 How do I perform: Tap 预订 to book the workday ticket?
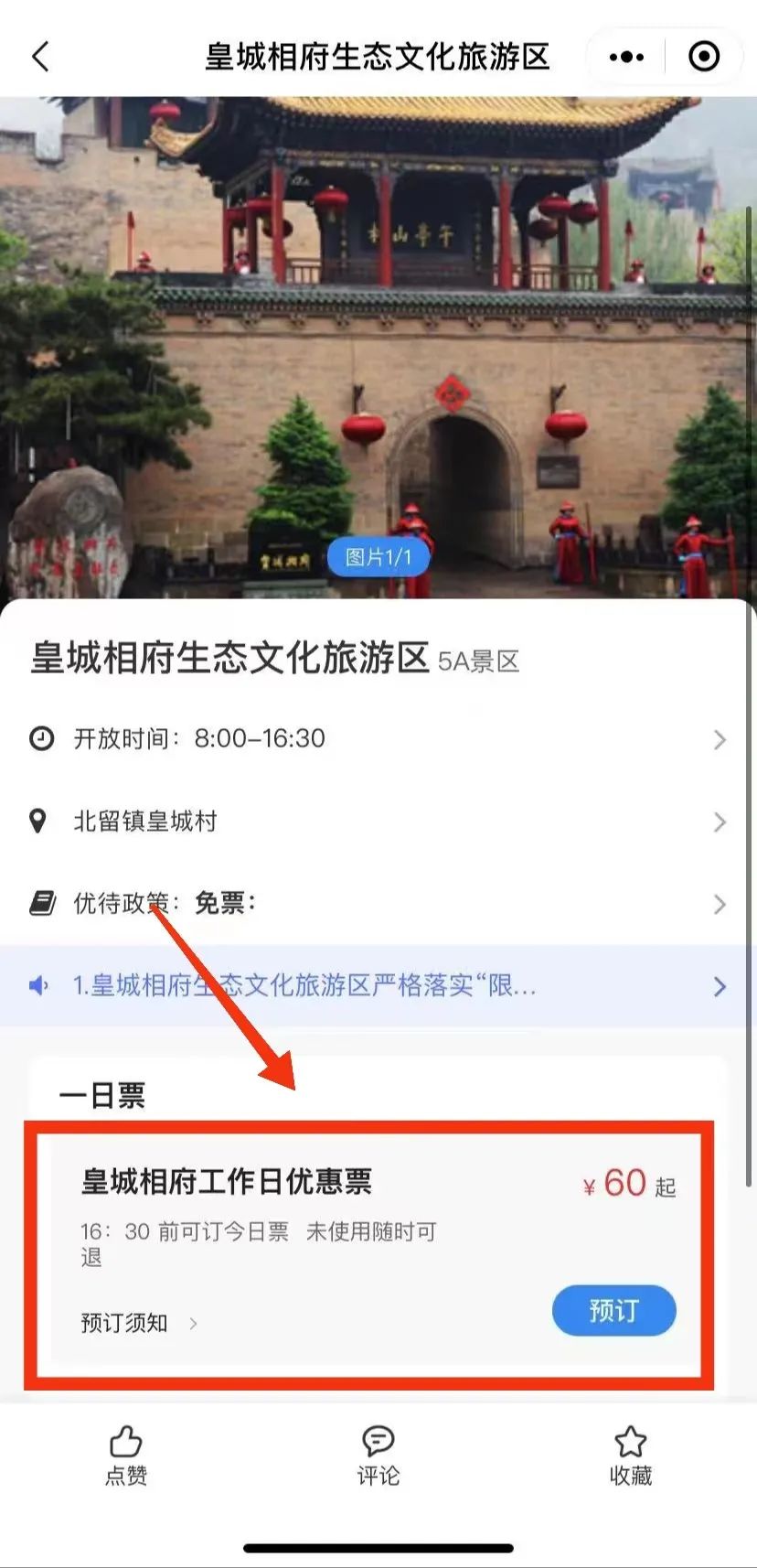click(613, 1310)
